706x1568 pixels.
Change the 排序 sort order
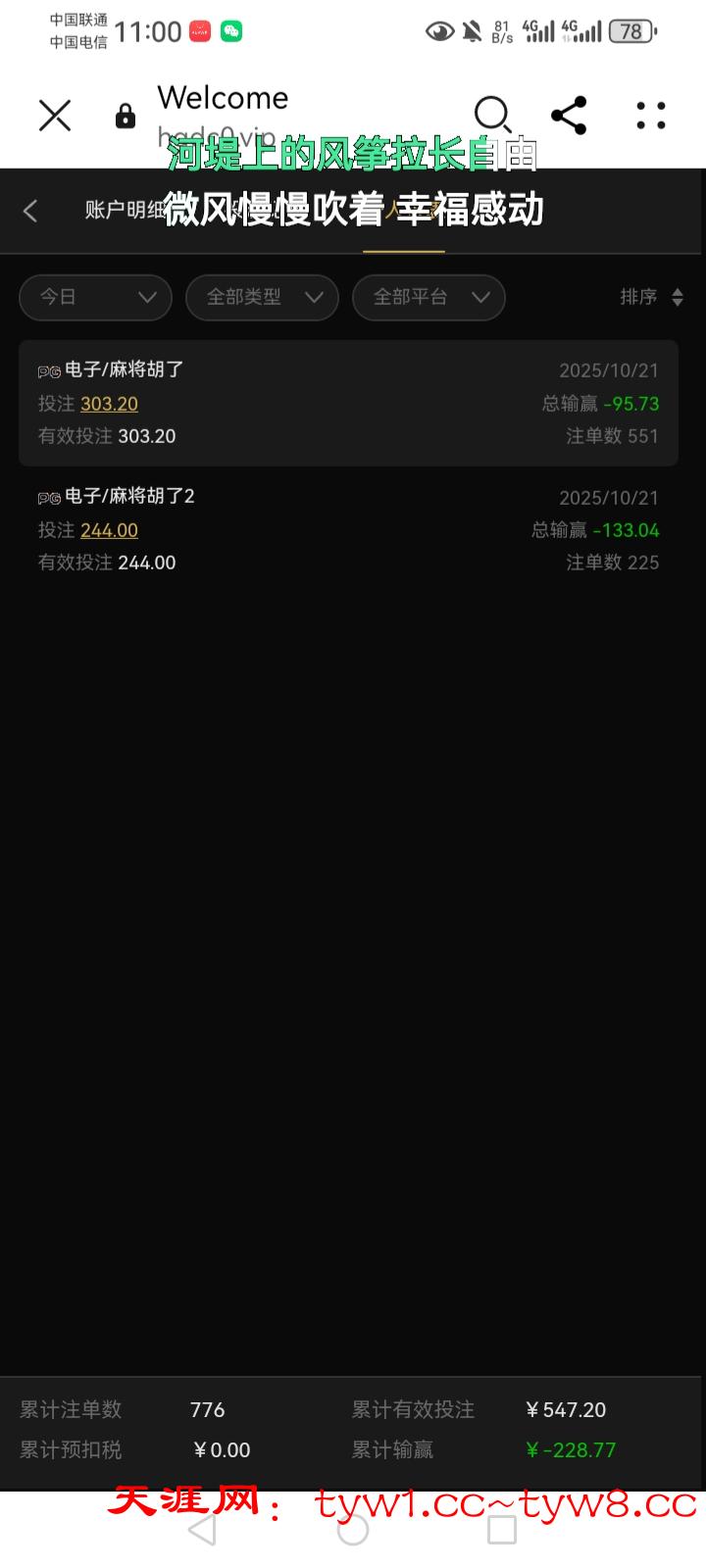click(x=651, y=297)
